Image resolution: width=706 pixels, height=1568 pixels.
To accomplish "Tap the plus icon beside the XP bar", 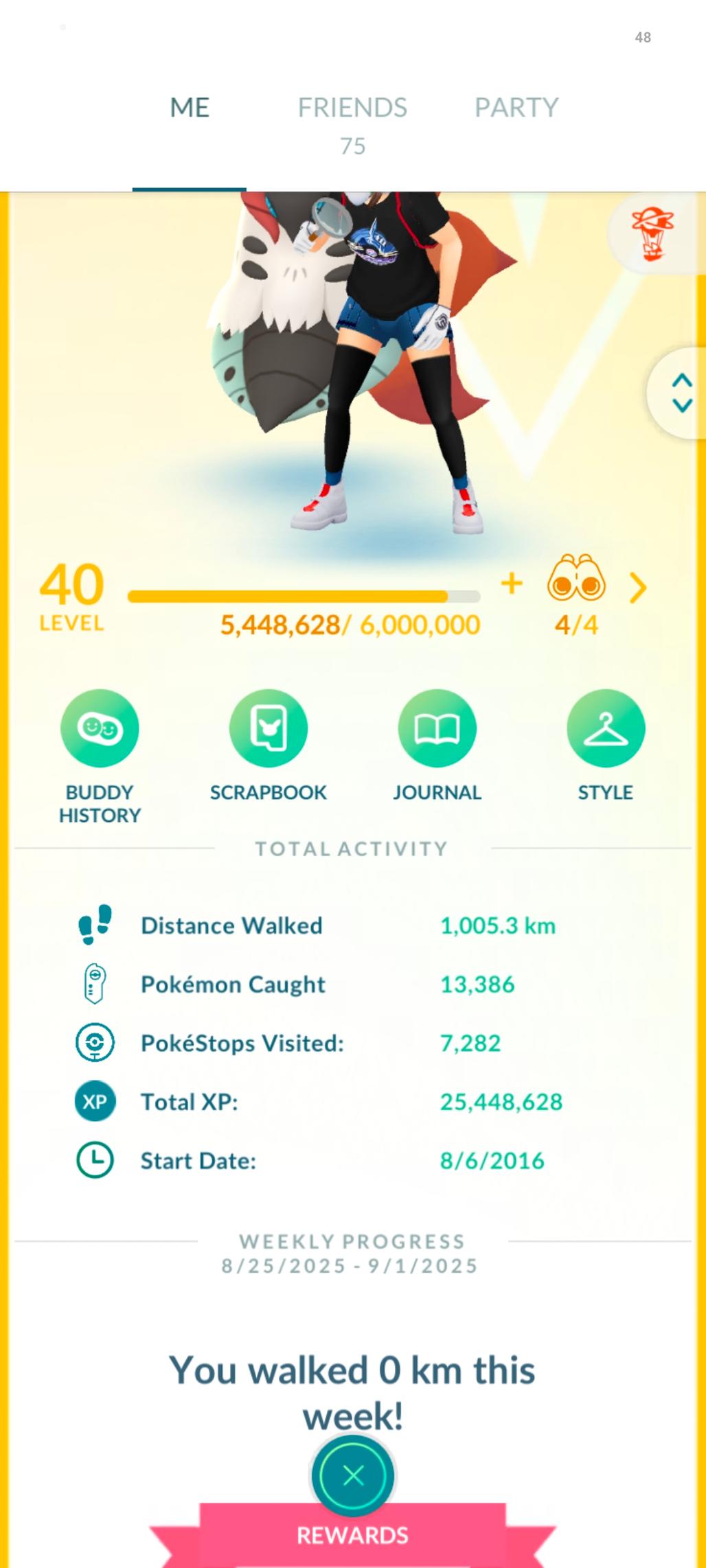I will click(x=512, y=584).
